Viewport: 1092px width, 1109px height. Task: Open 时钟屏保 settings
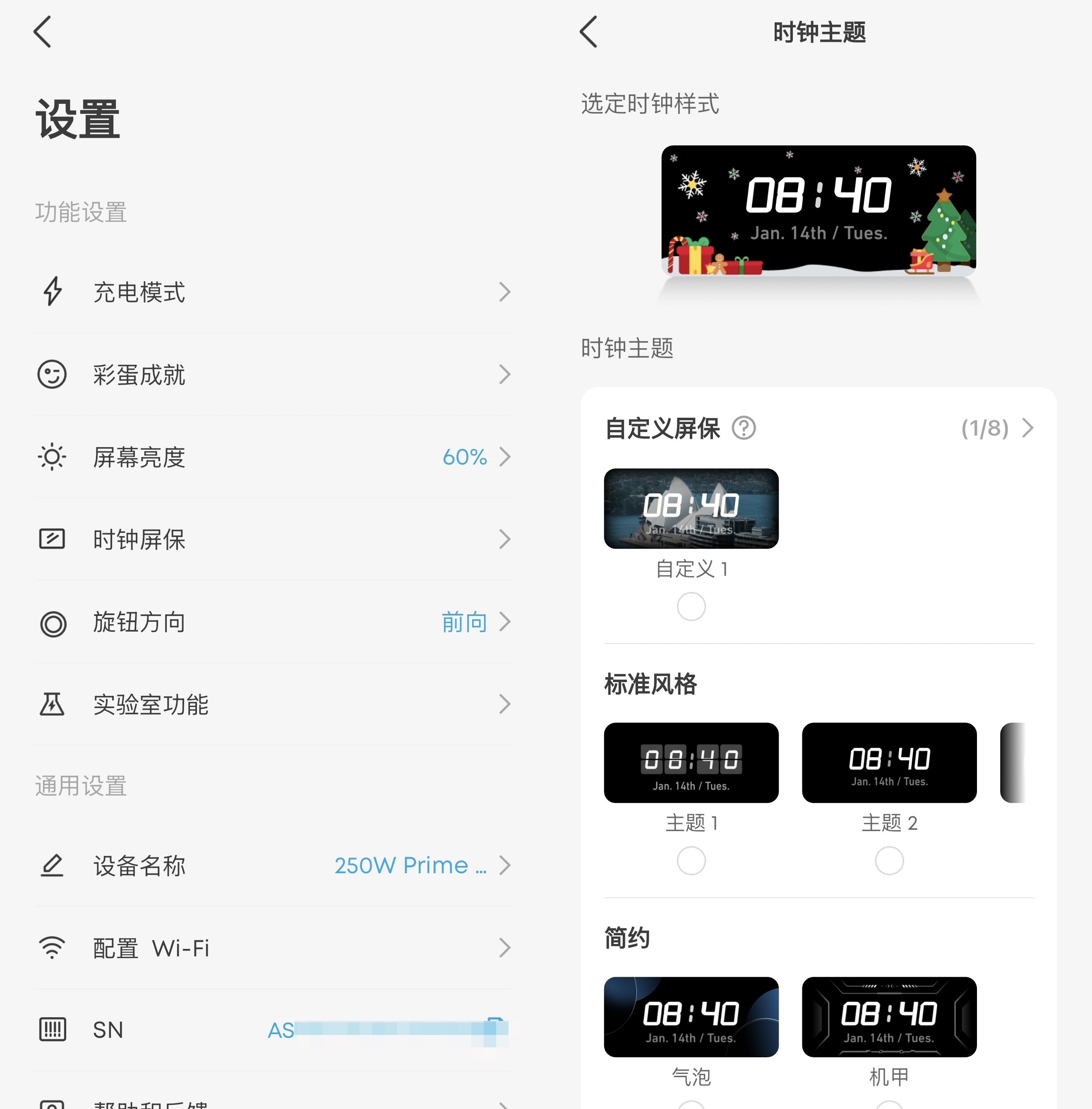click(272, 539)
